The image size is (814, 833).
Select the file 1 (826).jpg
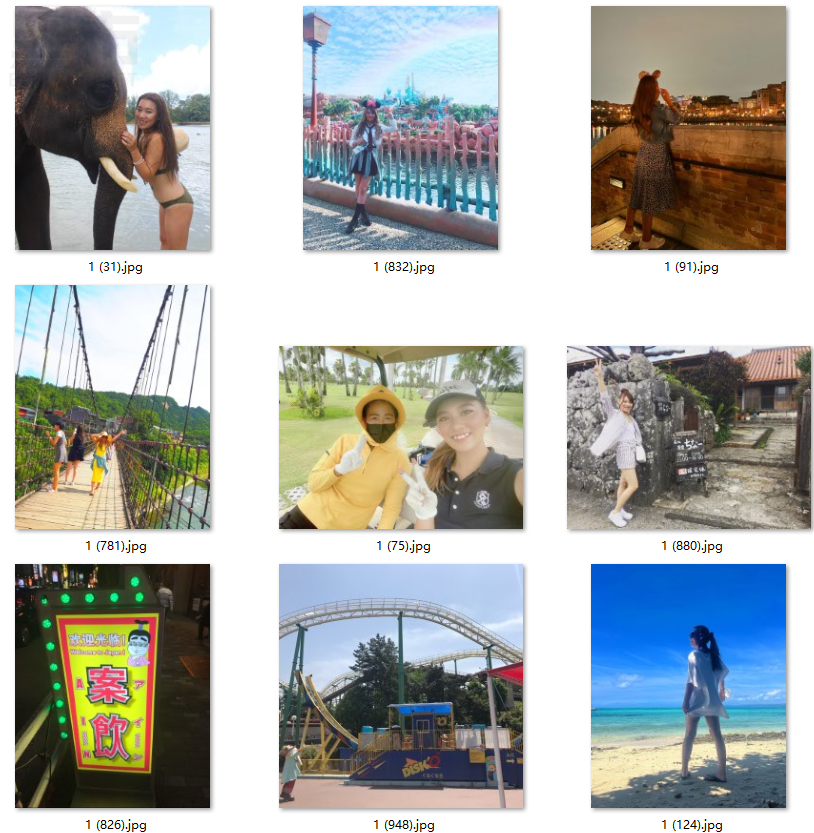[113, 686]
